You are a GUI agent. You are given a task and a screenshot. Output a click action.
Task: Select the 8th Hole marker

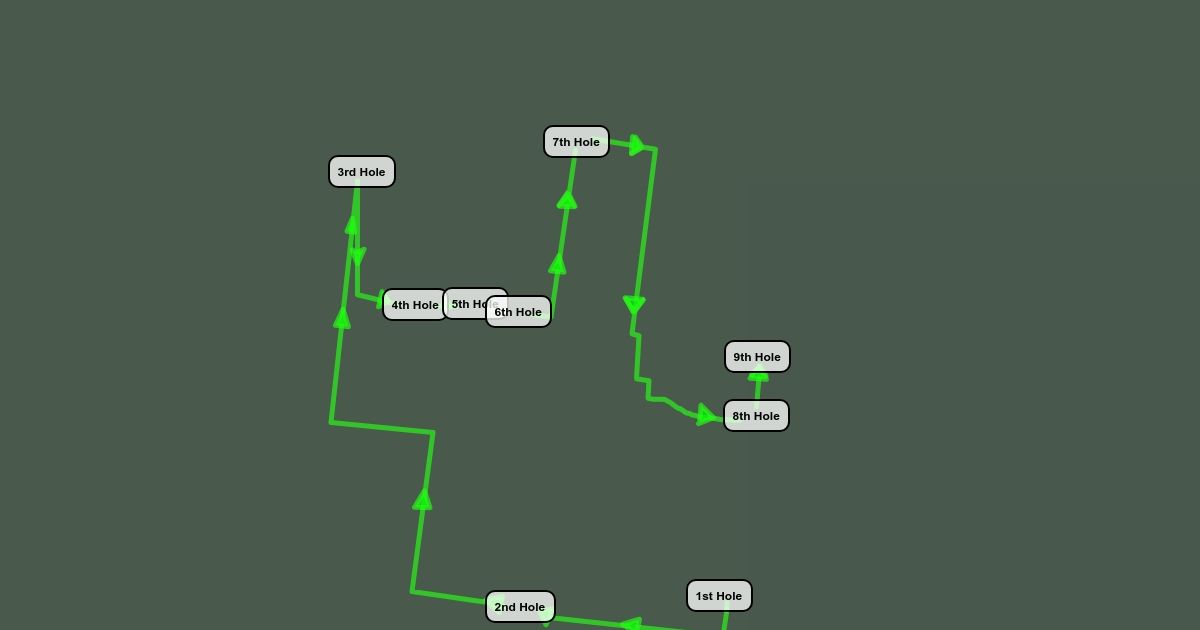pos(756,416)
